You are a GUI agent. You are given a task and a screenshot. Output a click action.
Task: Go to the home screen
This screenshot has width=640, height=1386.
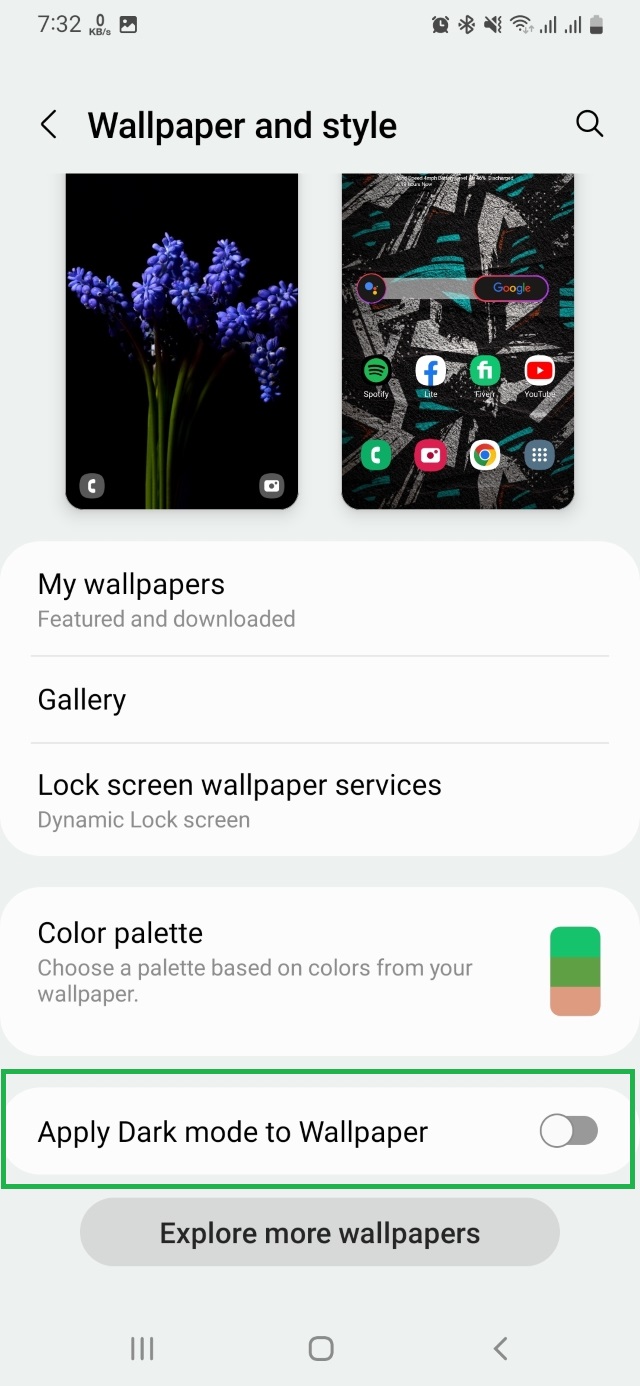(321, 1349)
